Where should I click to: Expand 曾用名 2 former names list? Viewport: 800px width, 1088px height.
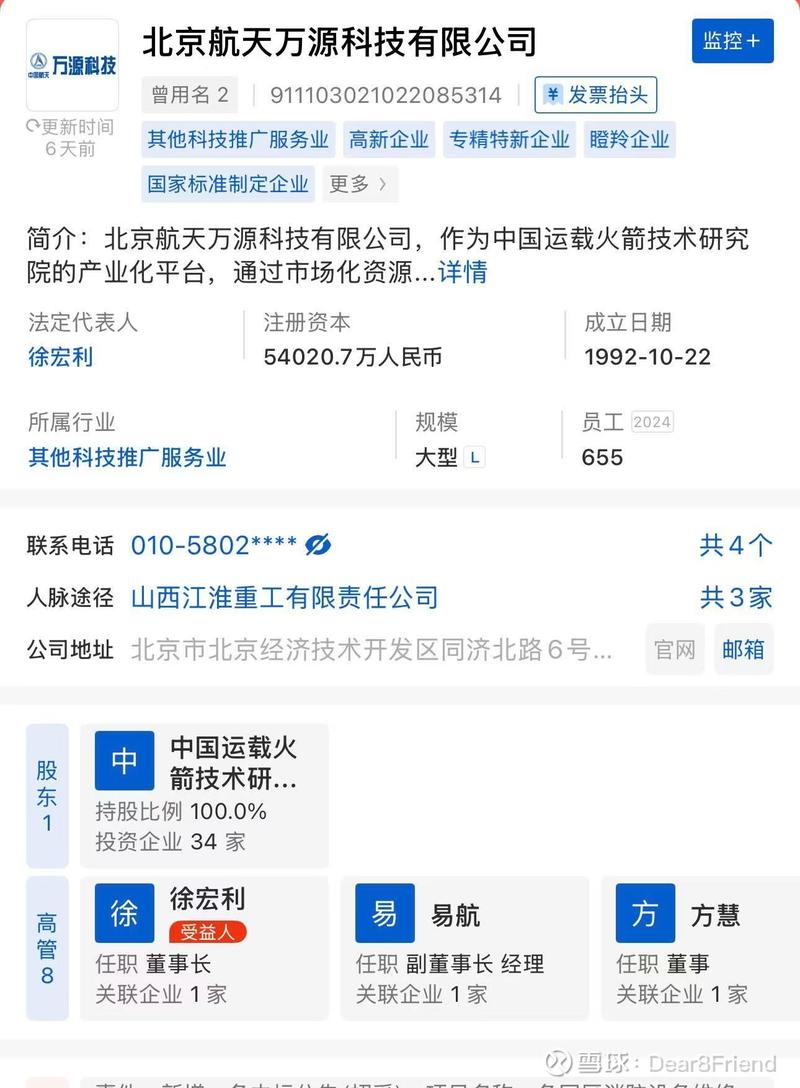190,95
